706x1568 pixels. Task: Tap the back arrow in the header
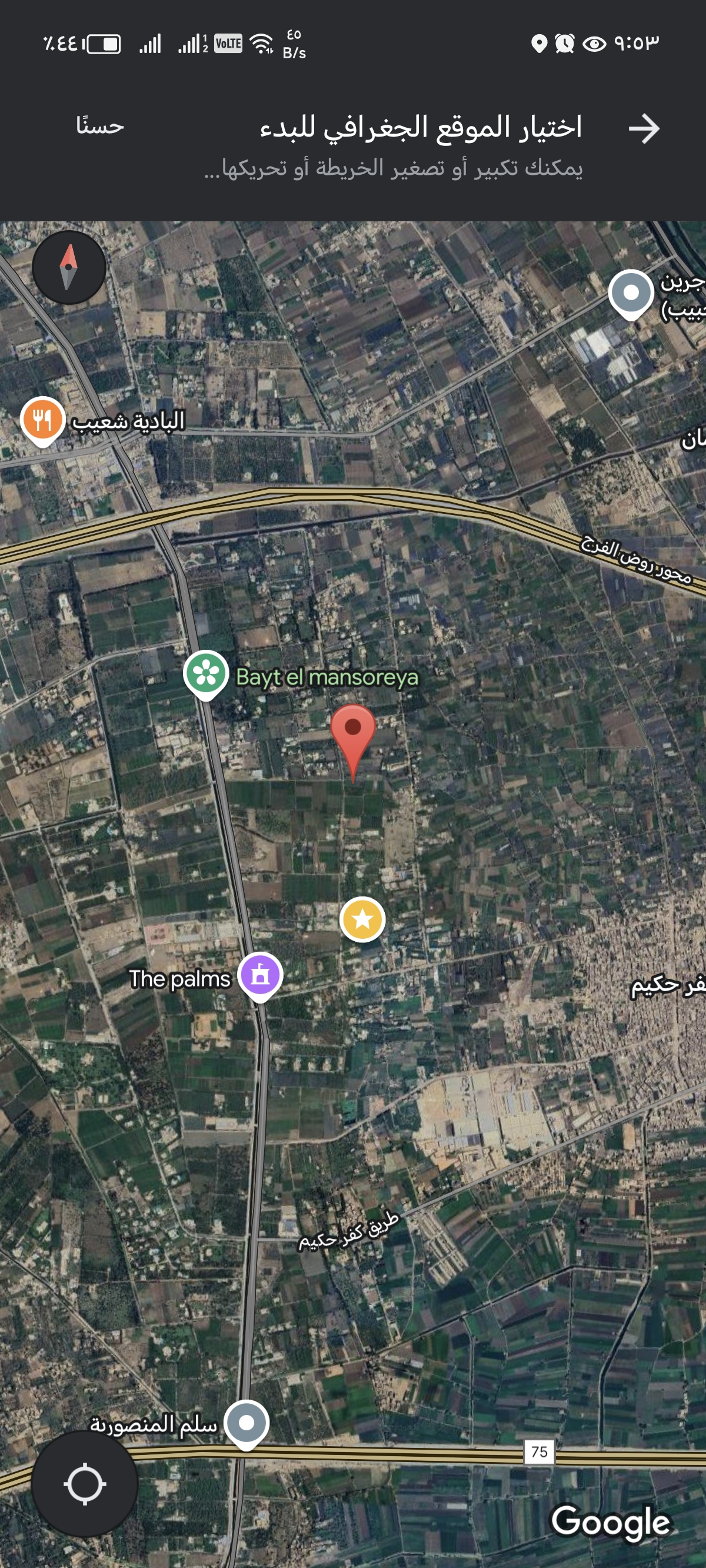tap(644, 128)
